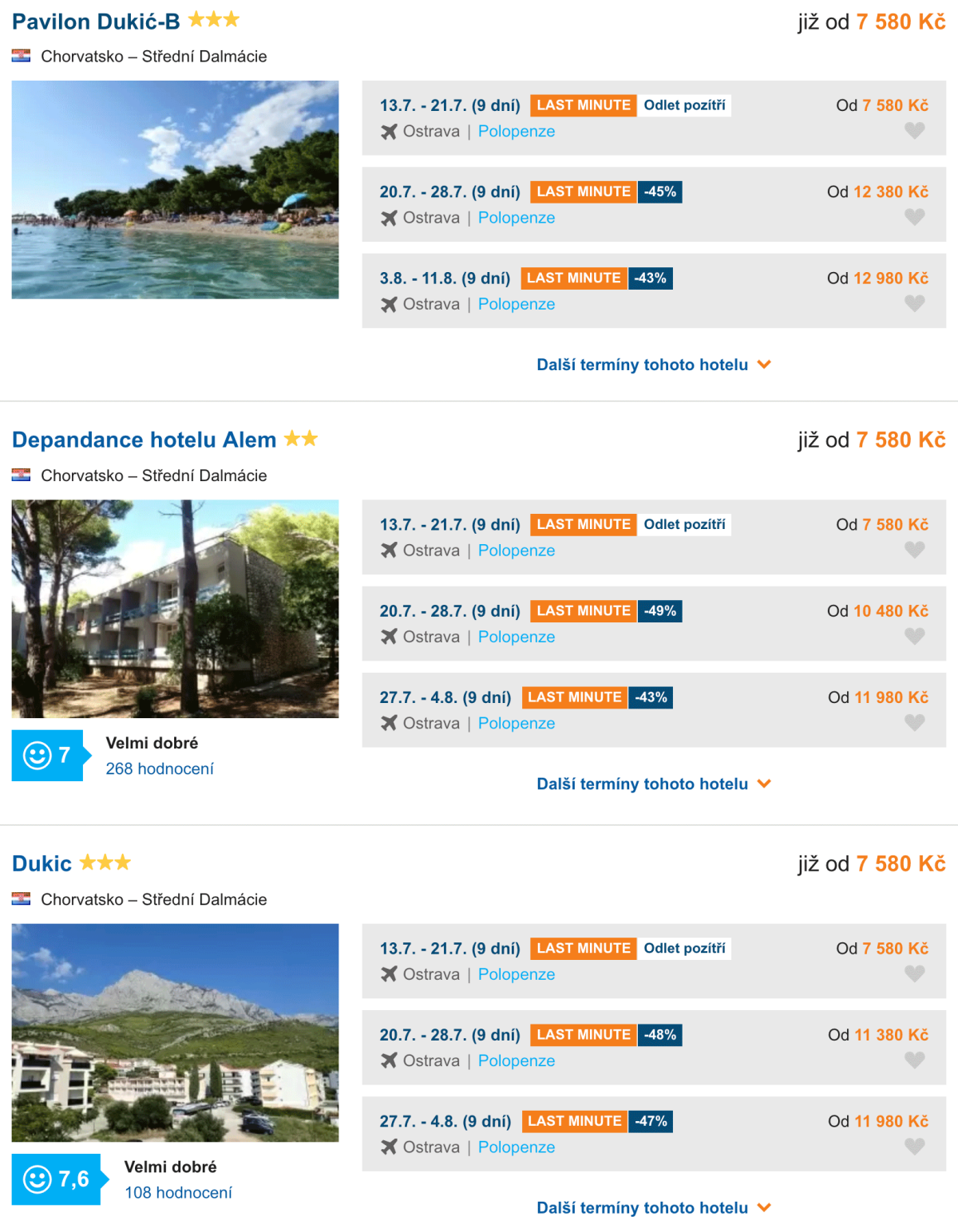958x1232 pixels.
Task: Select Depandance Alem 20.7. - 28.7. term
Action: tap(449, 611)
